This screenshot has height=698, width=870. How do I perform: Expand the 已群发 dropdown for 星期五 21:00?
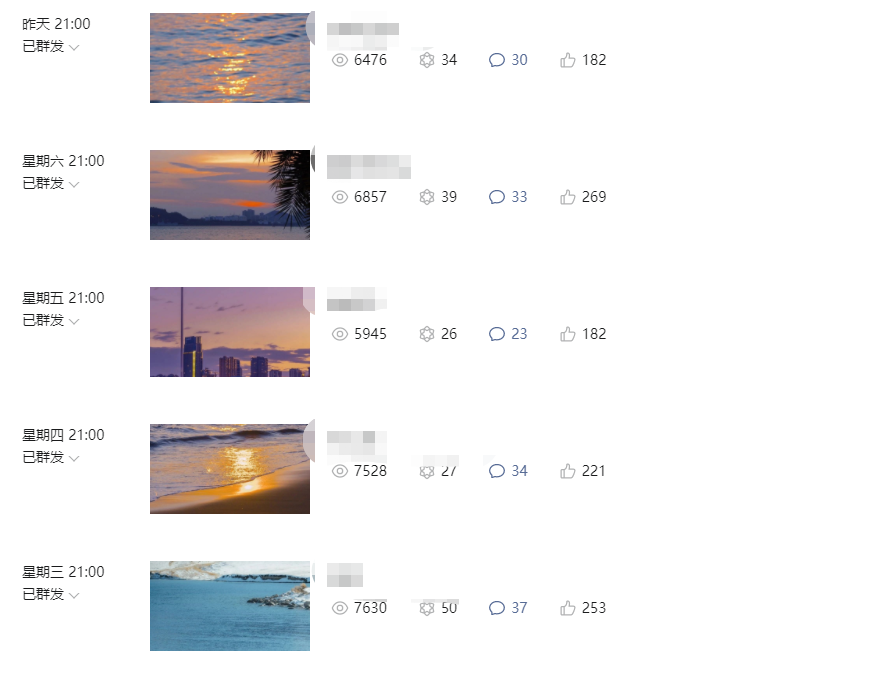(x=51, y=321)
